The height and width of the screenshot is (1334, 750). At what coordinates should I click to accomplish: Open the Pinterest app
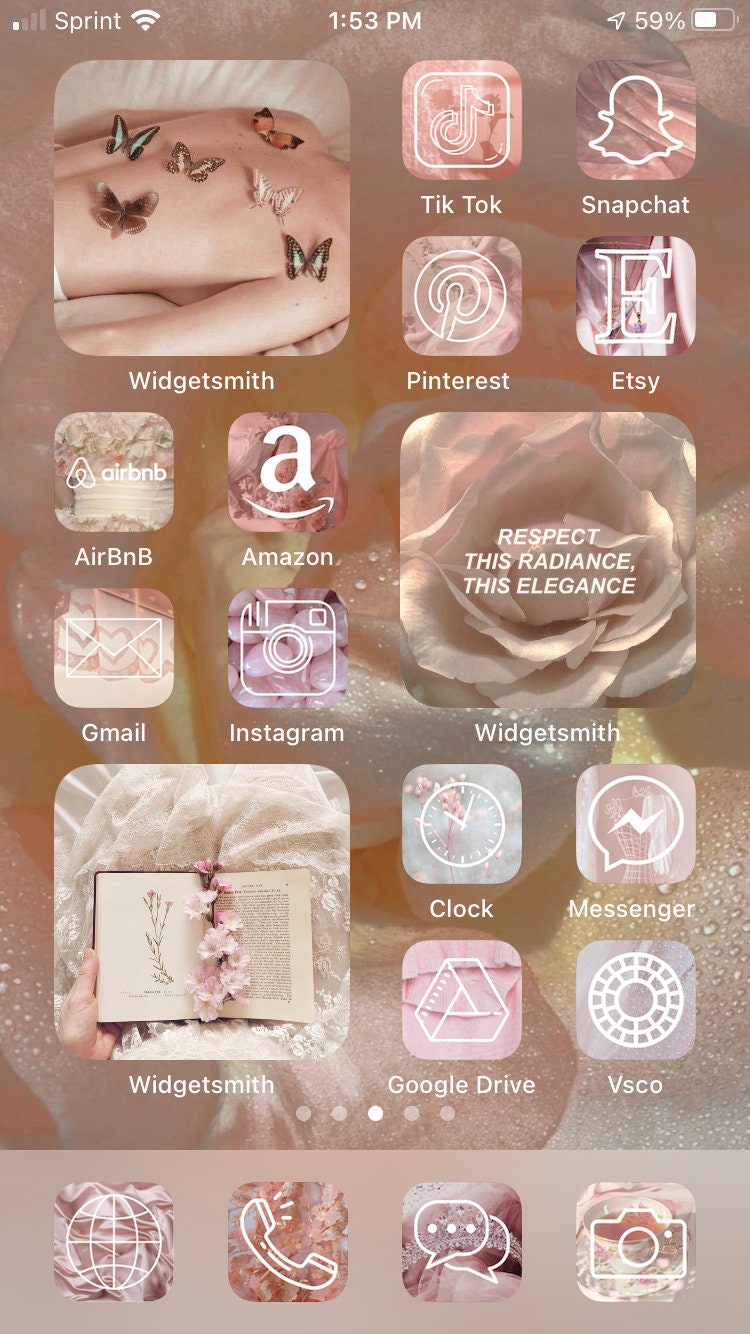(461, 296)
